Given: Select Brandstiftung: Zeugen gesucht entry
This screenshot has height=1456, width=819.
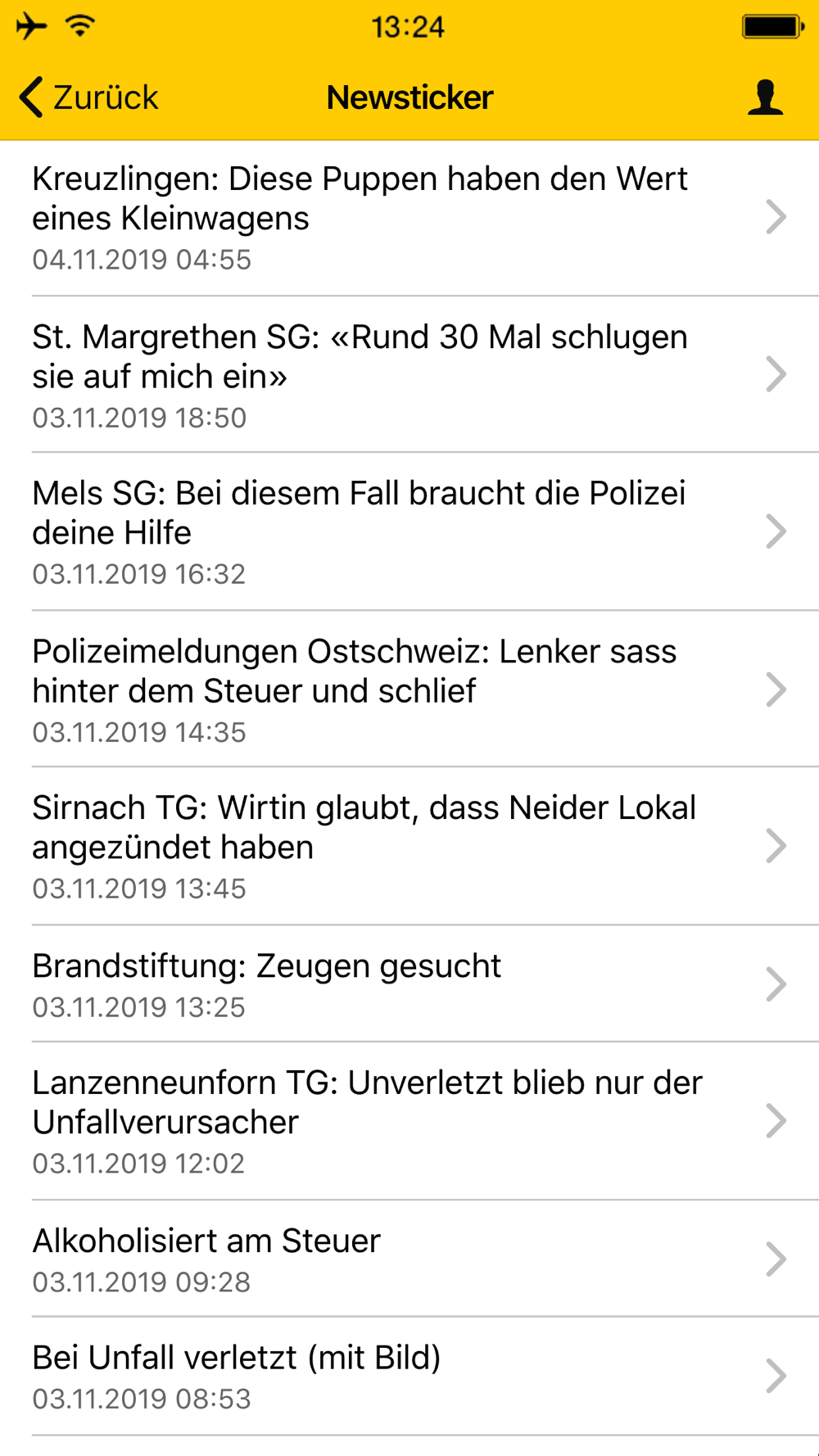Looking at the screenshot, I should [409, 983].
